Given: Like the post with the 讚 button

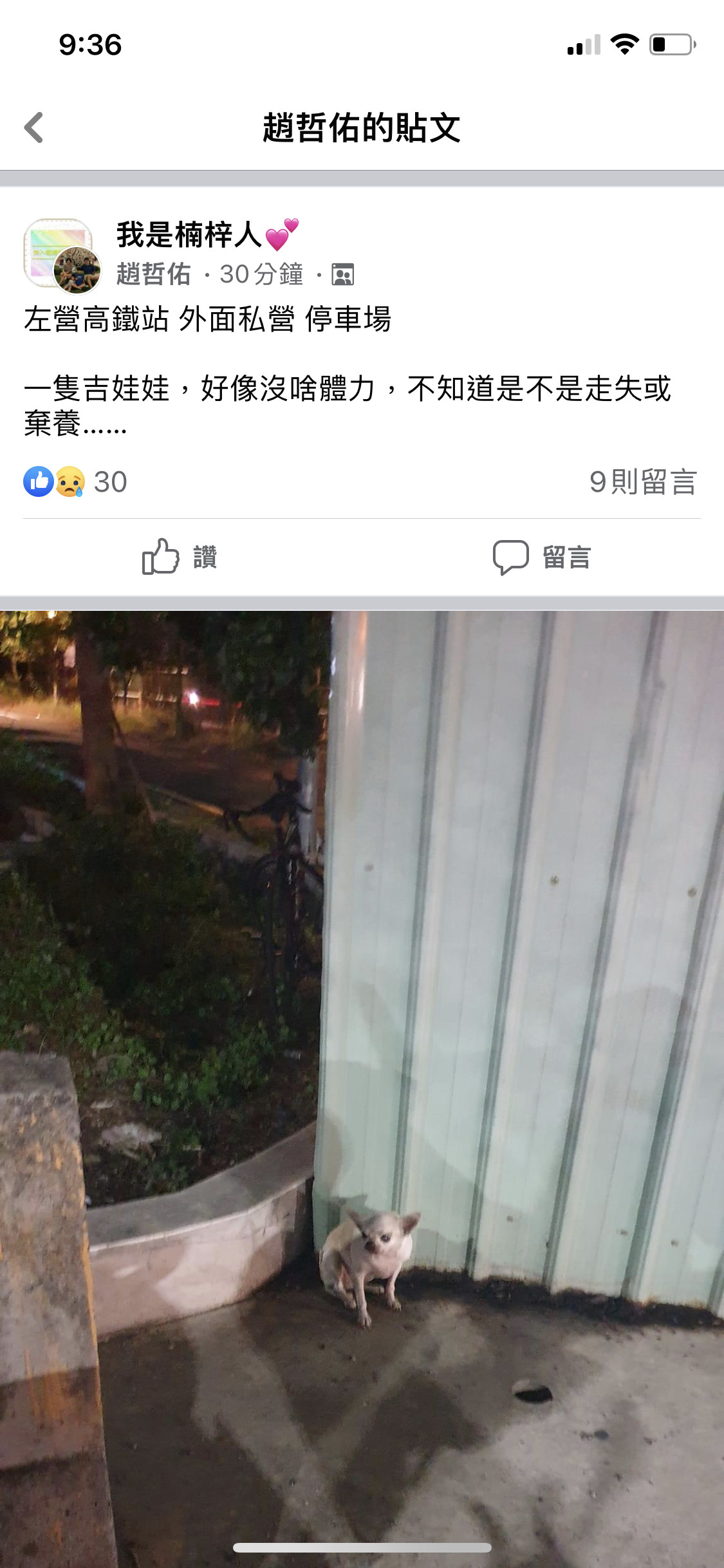Looking at the screenshot, I should 180,557.
